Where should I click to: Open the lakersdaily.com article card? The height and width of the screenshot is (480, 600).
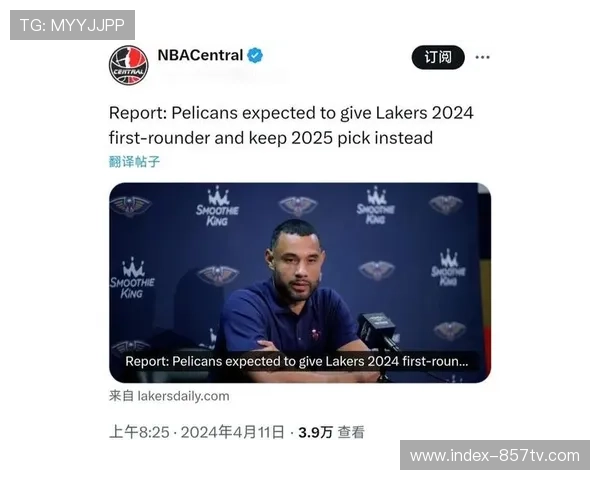click(299, 282)
